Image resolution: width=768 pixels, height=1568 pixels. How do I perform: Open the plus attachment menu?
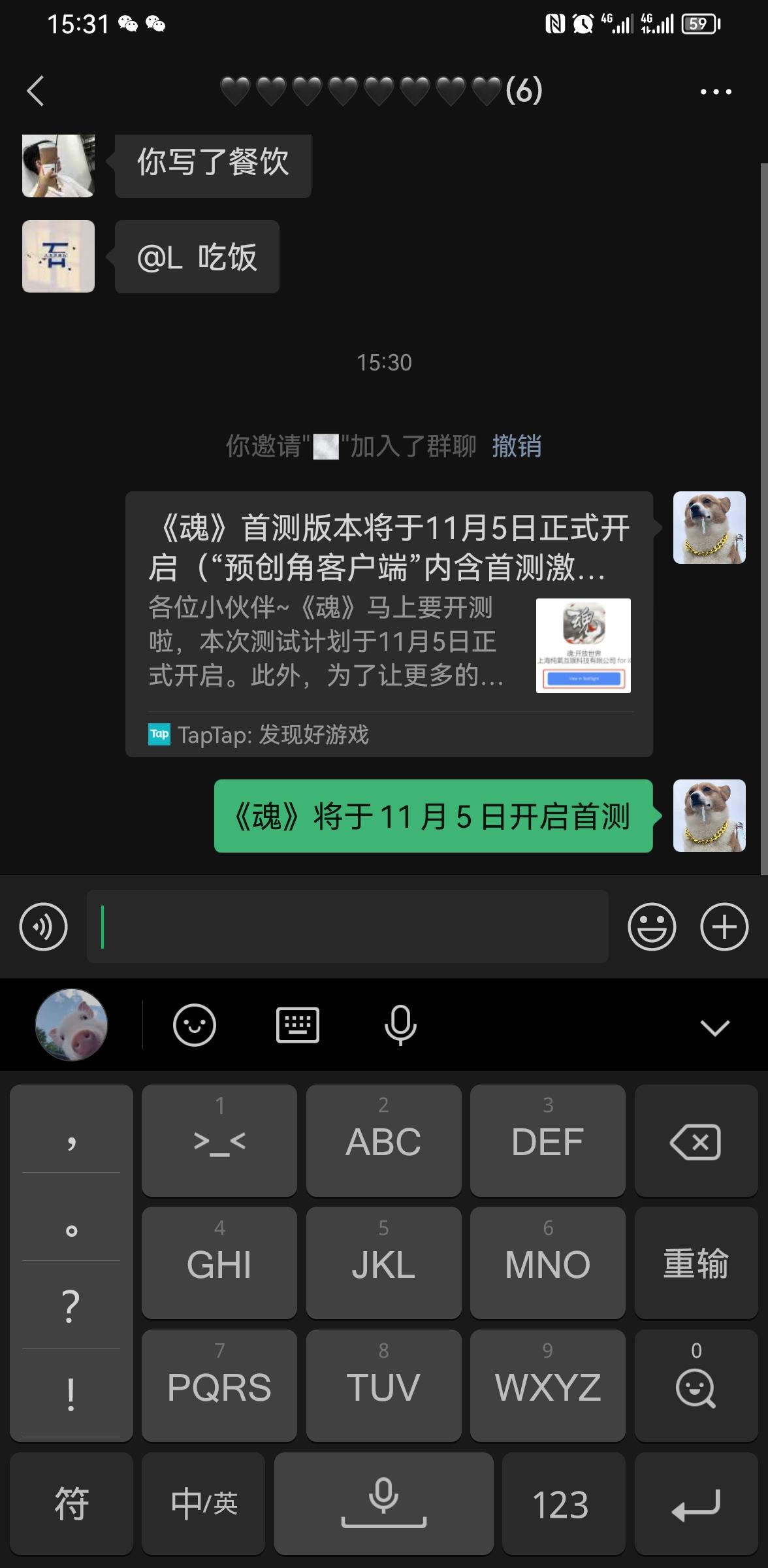coord(722,927)
